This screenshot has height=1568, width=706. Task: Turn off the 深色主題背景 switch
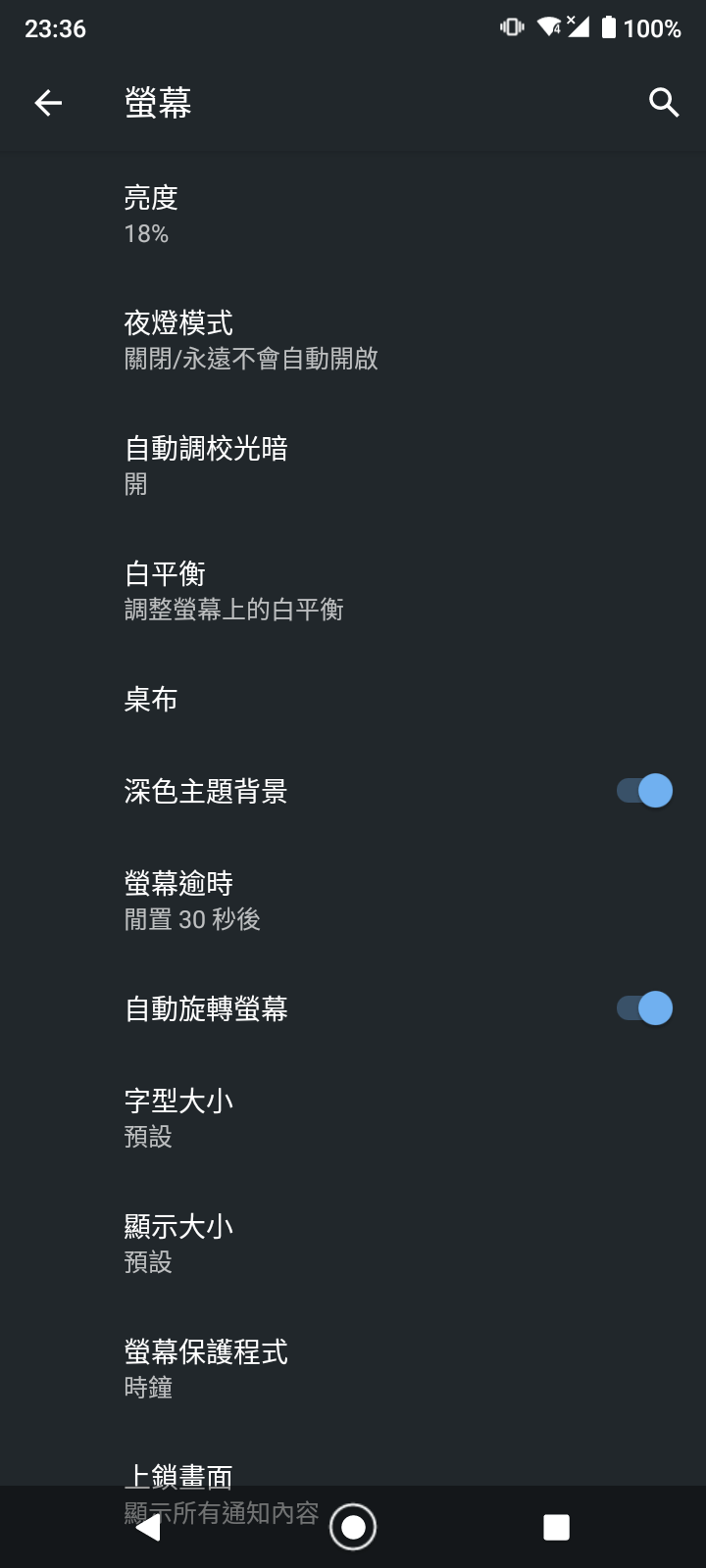pos(644,791)
